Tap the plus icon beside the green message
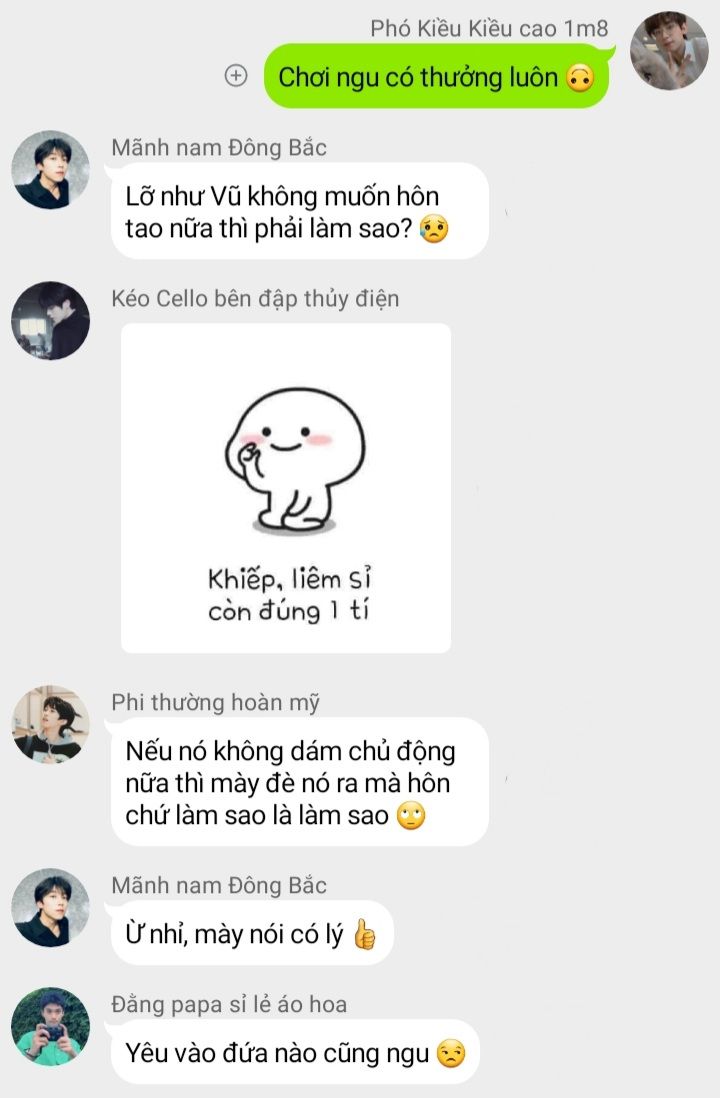The height and width of the screenshot is (1098, 720). point(236,76)
